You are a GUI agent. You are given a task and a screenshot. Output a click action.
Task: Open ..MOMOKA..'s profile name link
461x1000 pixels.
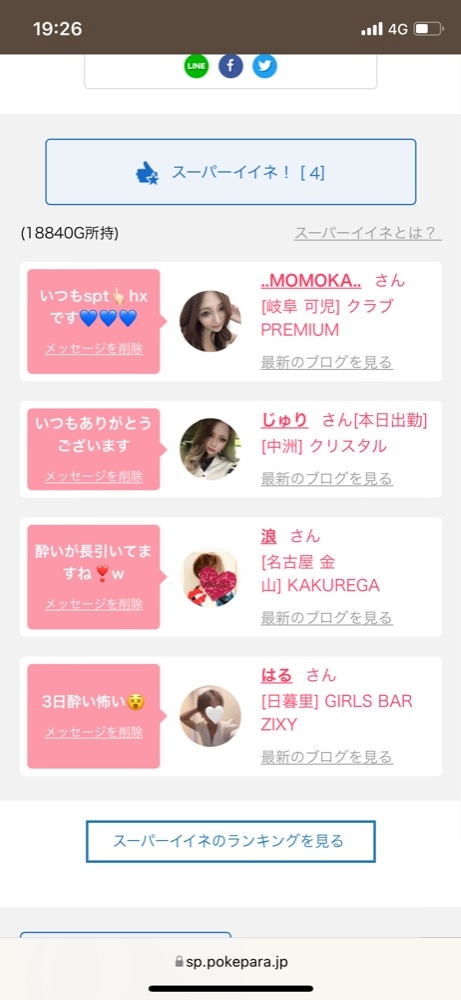[x=311, y=281]
